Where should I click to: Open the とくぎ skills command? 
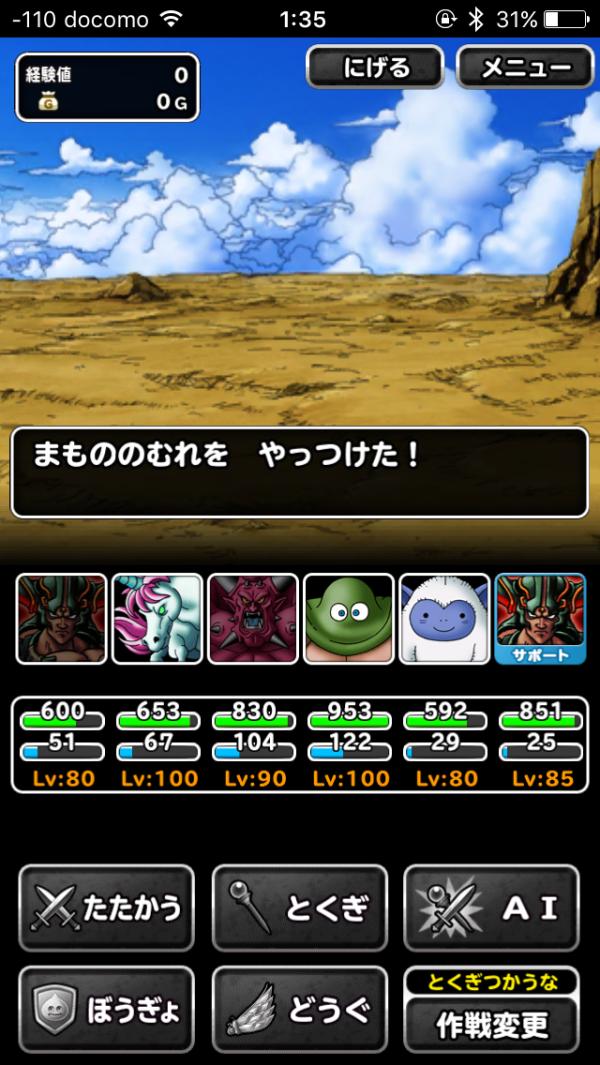coord(299,908)
